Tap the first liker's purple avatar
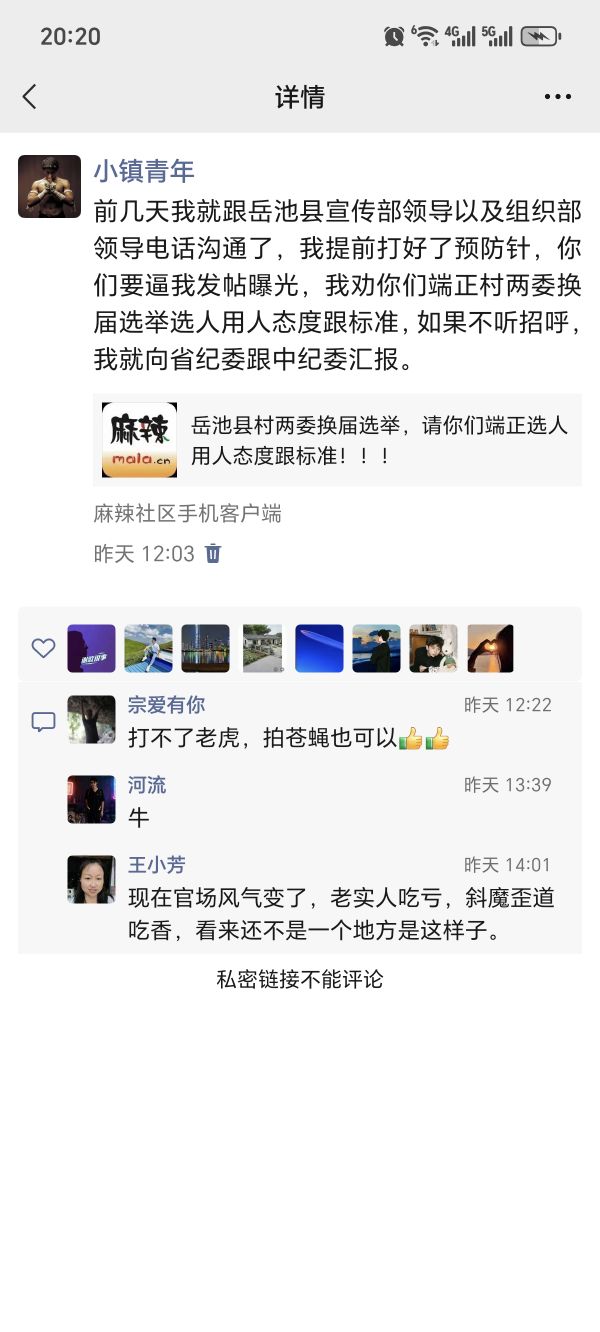The height and width of the screenshot is (1332, 600). tap(91, 648)
